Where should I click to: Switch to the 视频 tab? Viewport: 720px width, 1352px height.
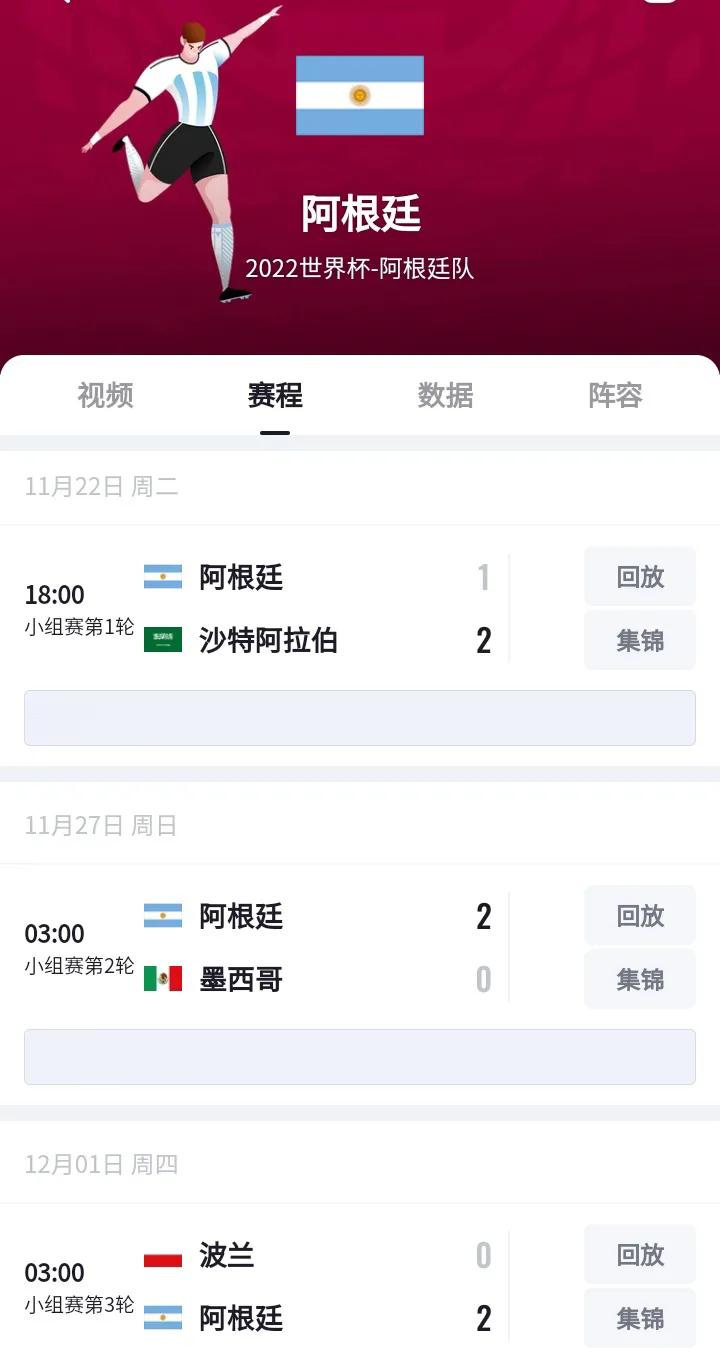[x=104, y=397]
